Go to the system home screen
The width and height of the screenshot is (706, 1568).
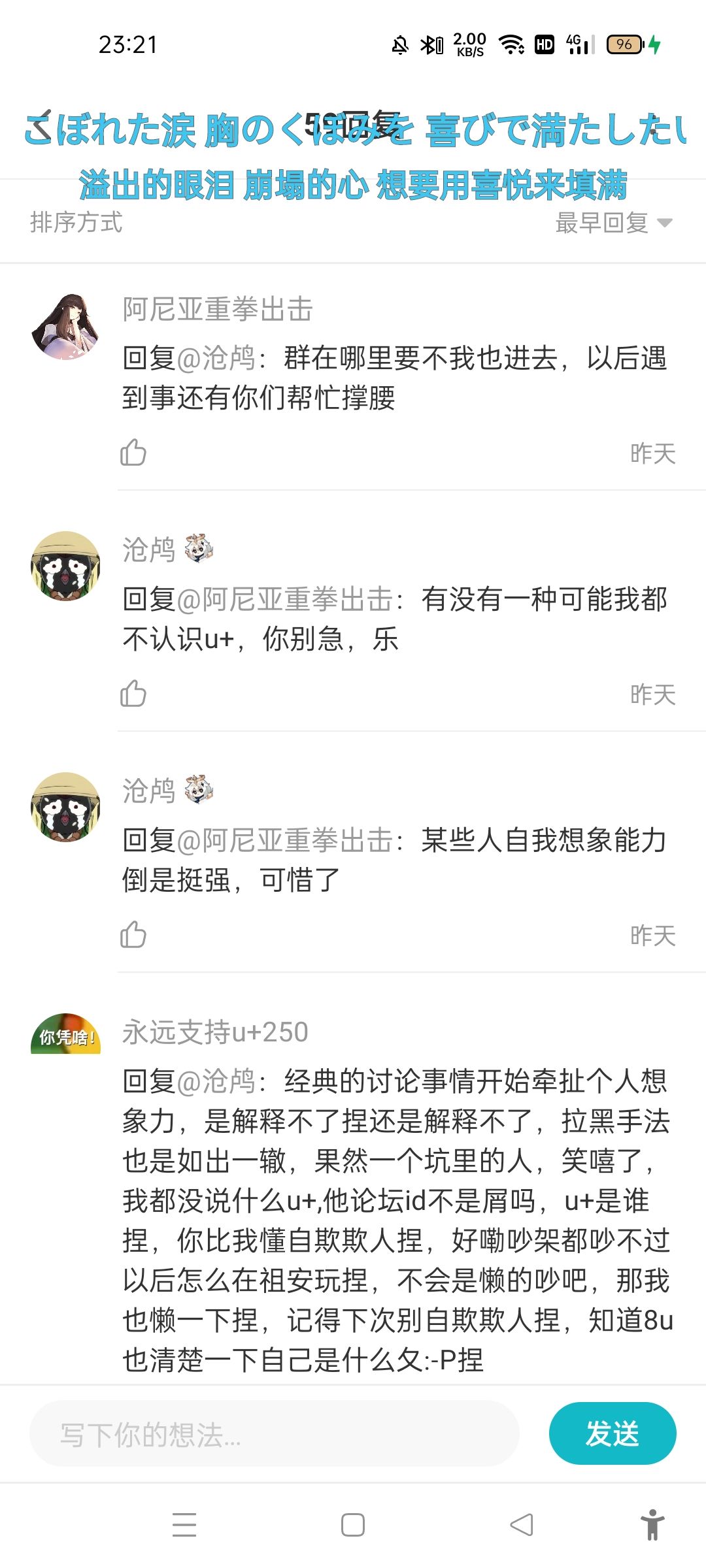pyautogui.click(x=353, y=1525)
